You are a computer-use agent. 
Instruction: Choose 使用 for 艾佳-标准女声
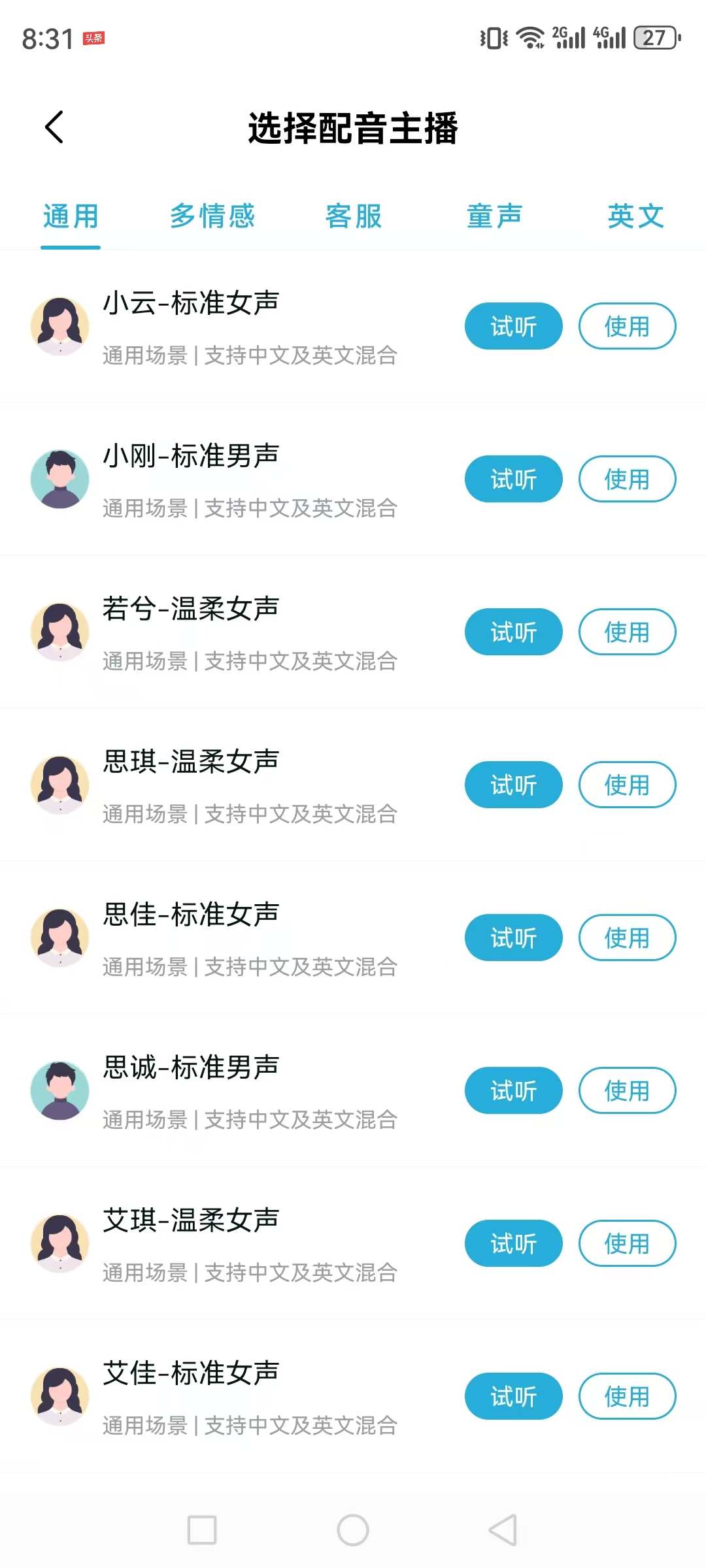(x=628, y=1396)
